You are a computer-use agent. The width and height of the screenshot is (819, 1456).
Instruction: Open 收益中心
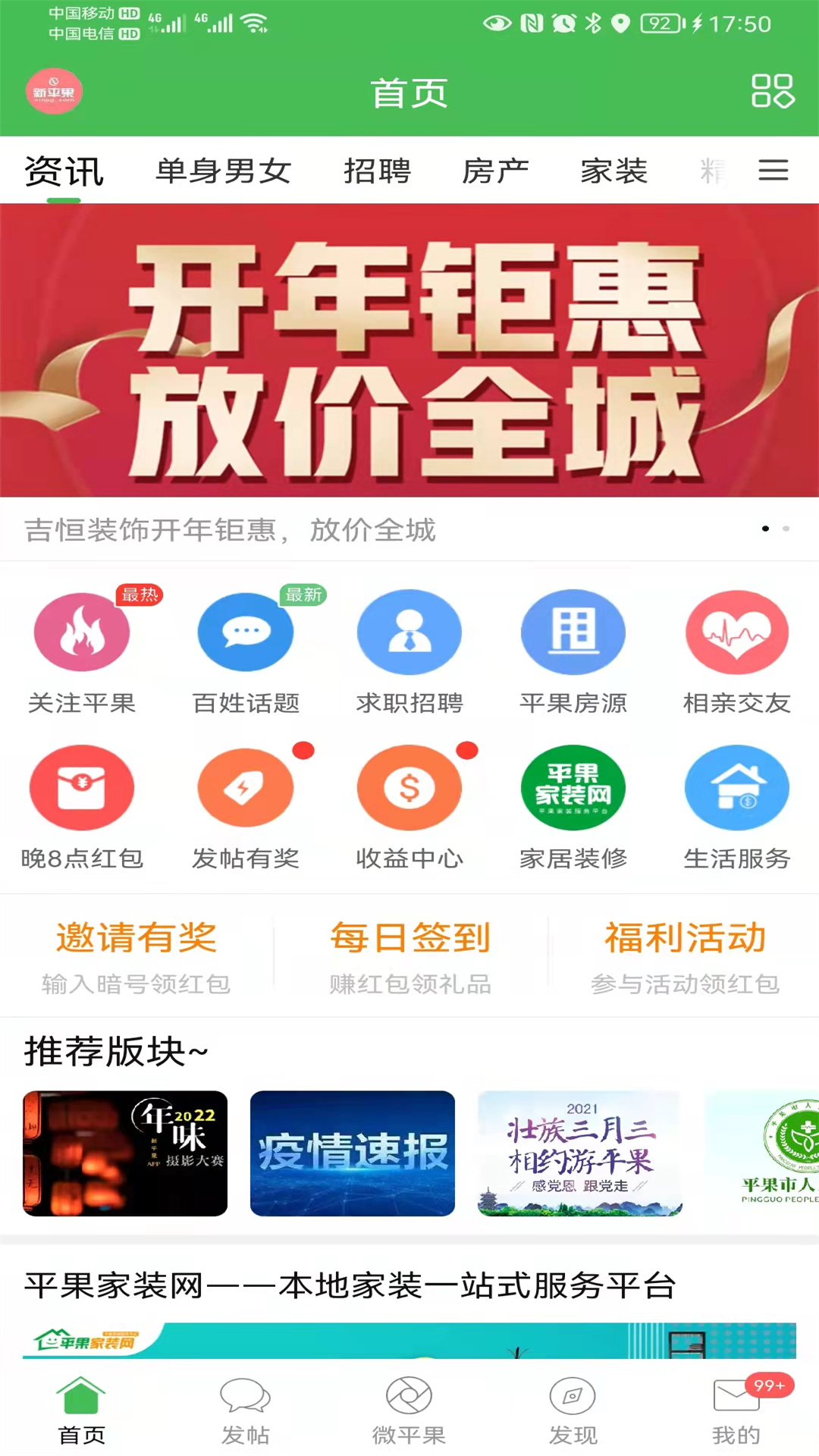click(409, 807)
